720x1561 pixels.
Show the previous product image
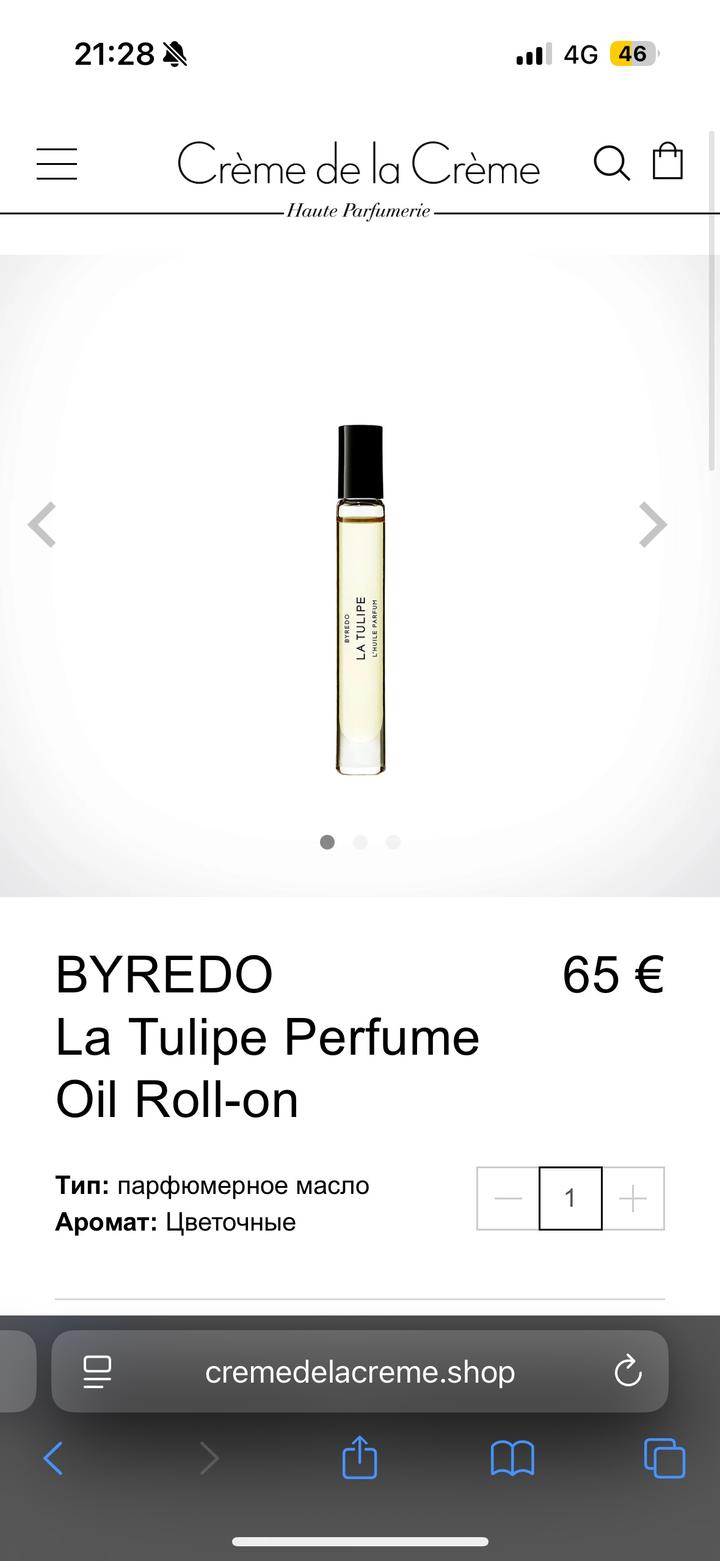click(x=42, y=524)
